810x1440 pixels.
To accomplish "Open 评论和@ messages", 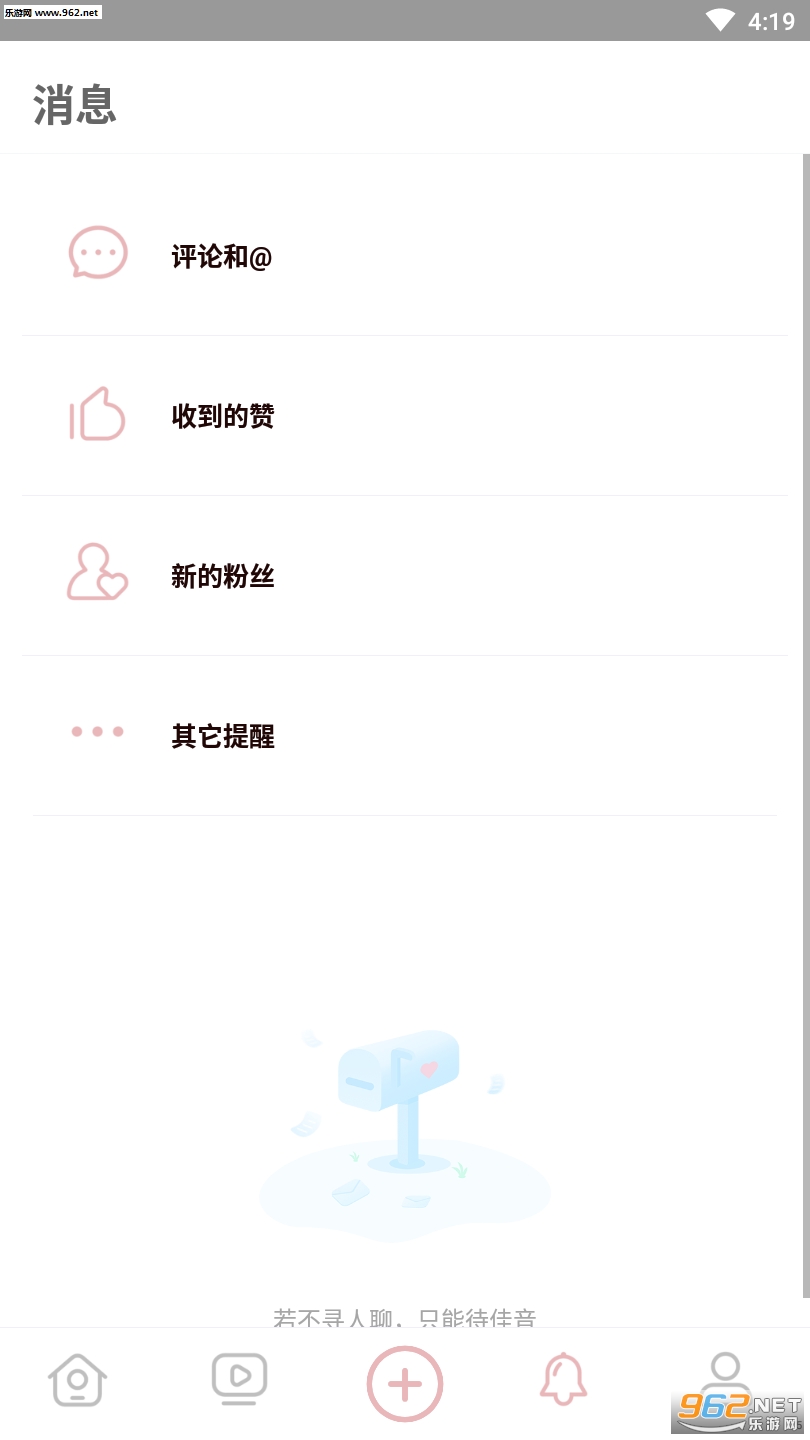I will coord(222,257).
